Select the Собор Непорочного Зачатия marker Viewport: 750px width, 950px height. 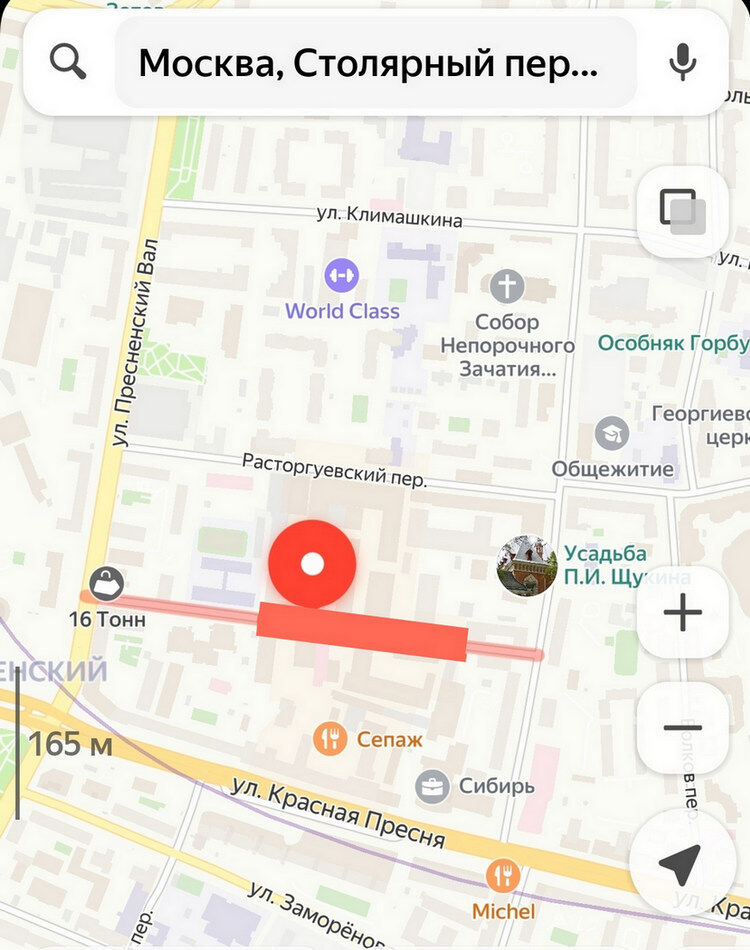tap(507, 287)
